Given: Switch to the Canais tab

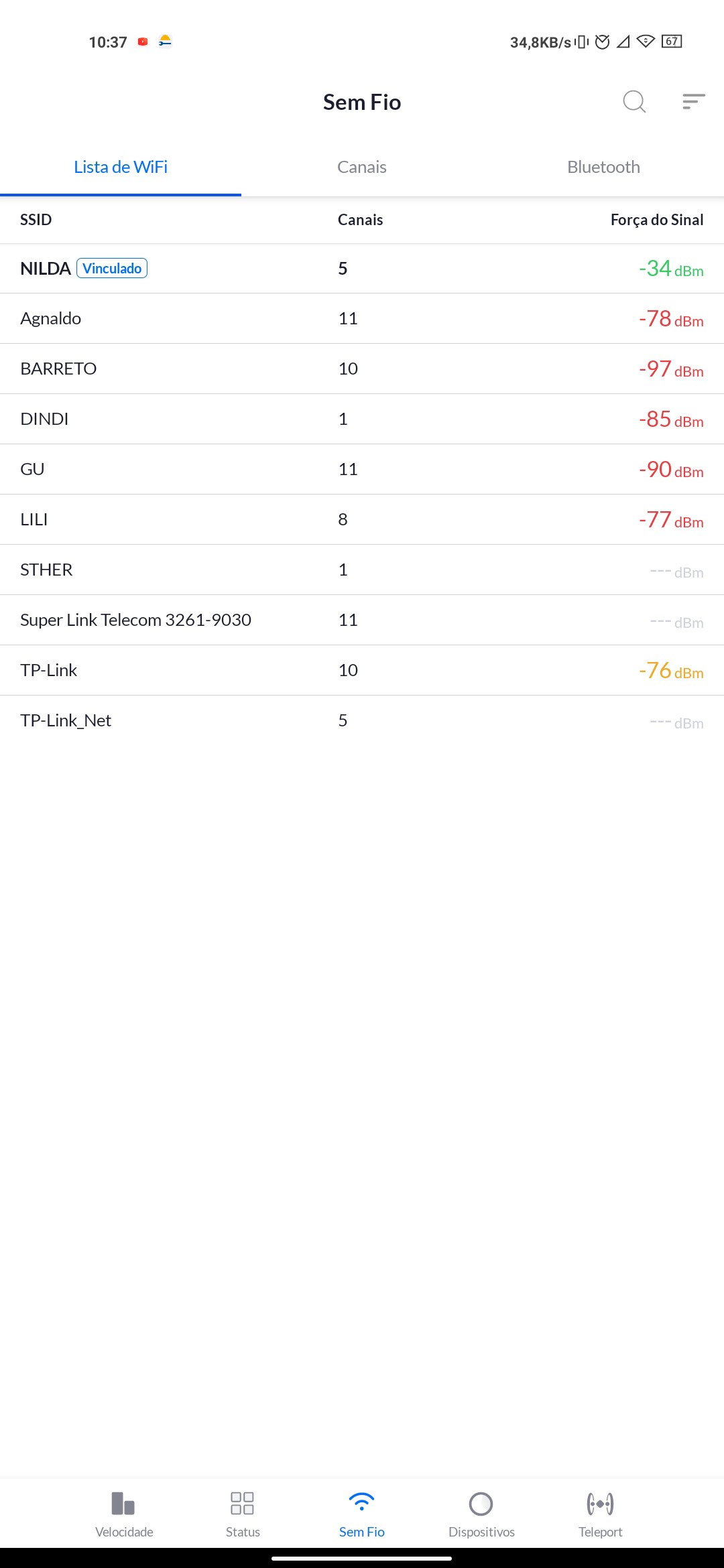Looking at the screenshot, I should (362, 167).
